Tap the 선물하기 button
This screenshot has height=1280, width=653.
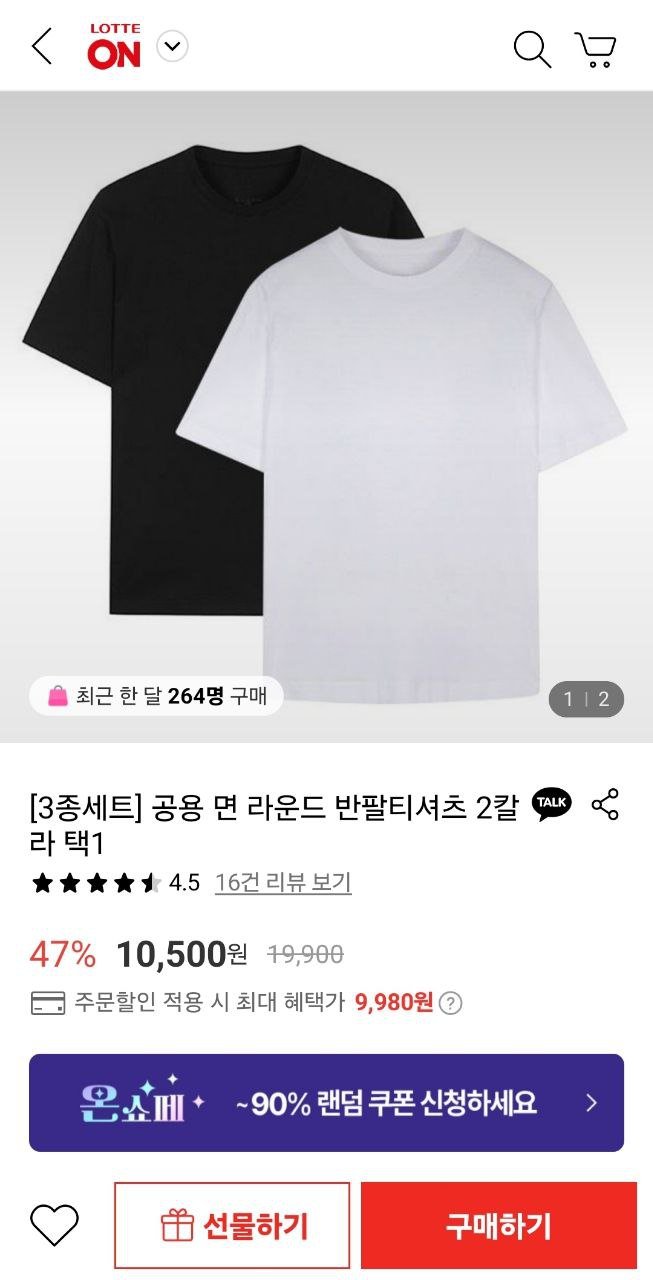[x=232, y=1225]
